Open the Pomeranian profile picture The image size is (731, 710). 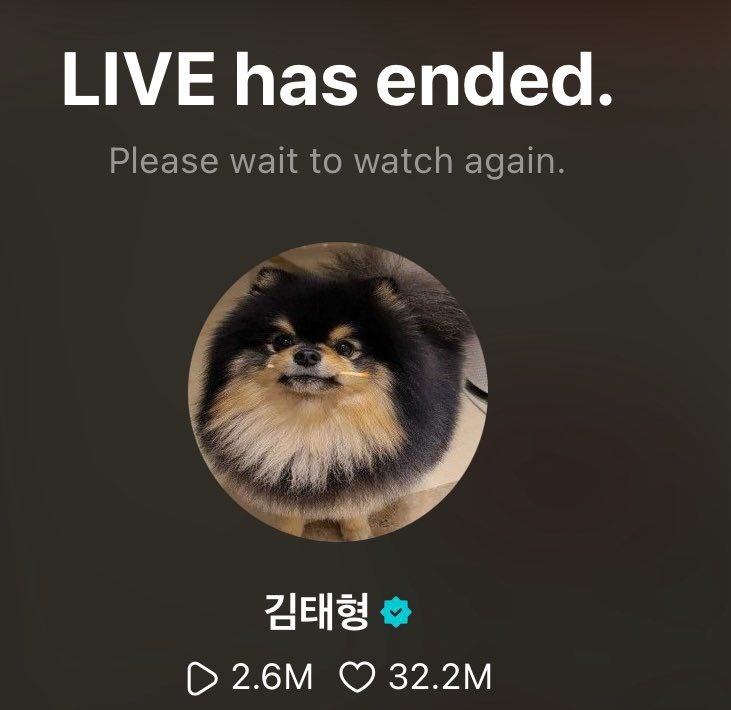coord(337,391)
